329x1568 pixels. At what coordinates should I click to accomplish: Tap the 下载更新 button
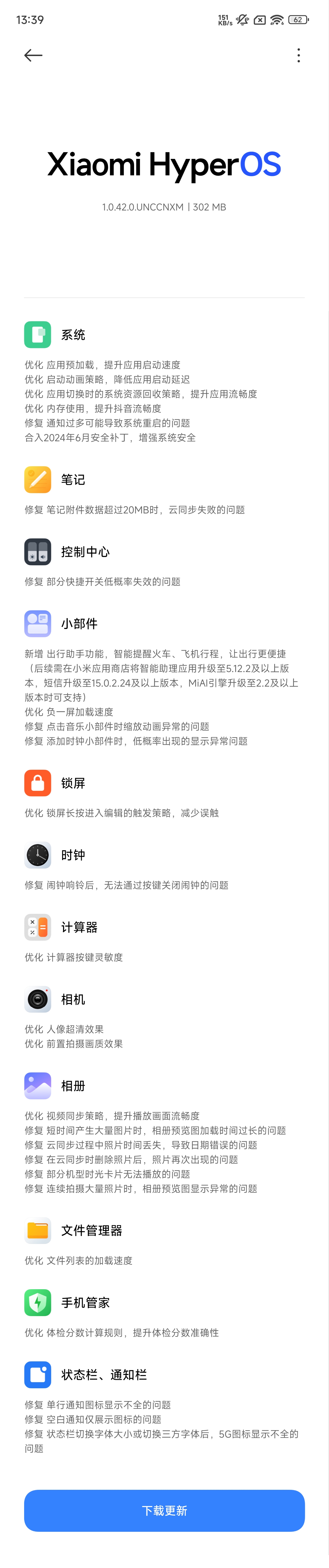pyautogui.click(x=164, y=1510)
